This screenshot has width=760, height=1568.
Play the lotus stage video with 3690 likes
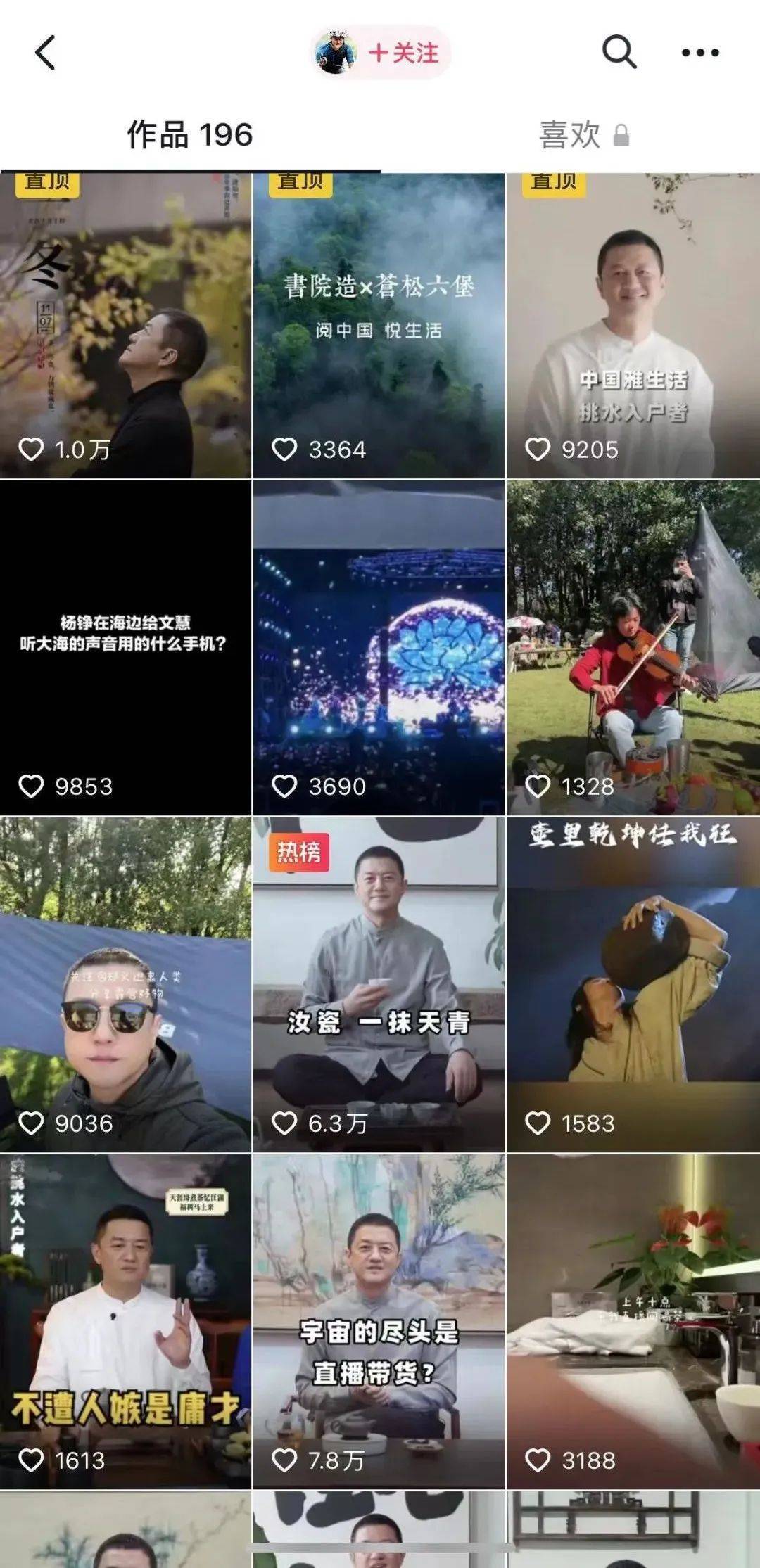point(379,647)
